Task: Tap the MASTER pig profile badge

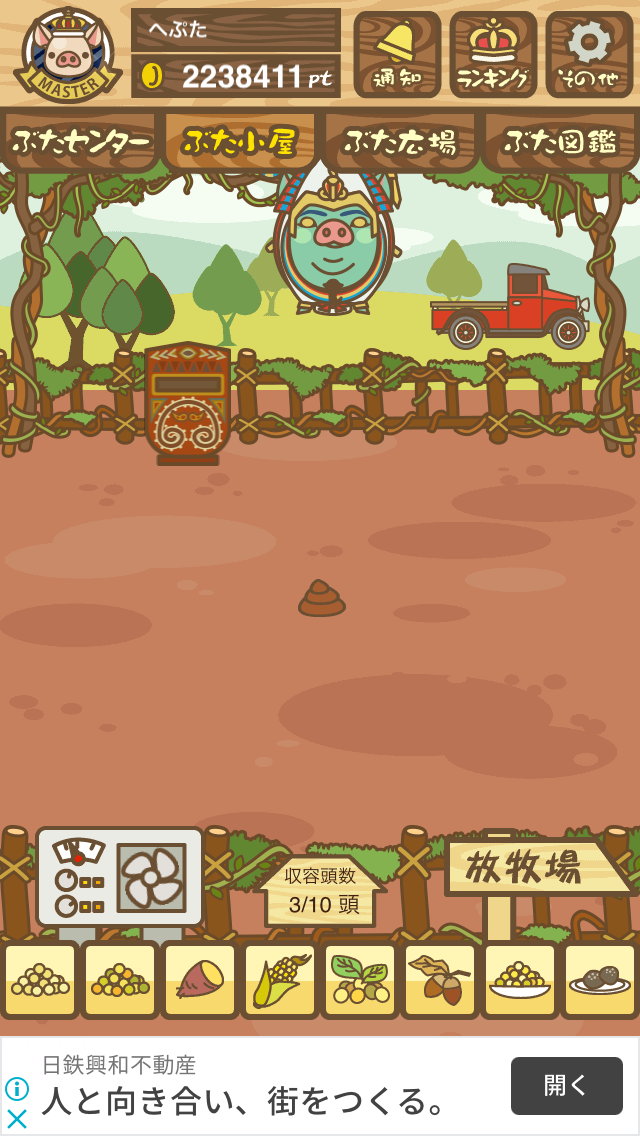Action: 68,55
